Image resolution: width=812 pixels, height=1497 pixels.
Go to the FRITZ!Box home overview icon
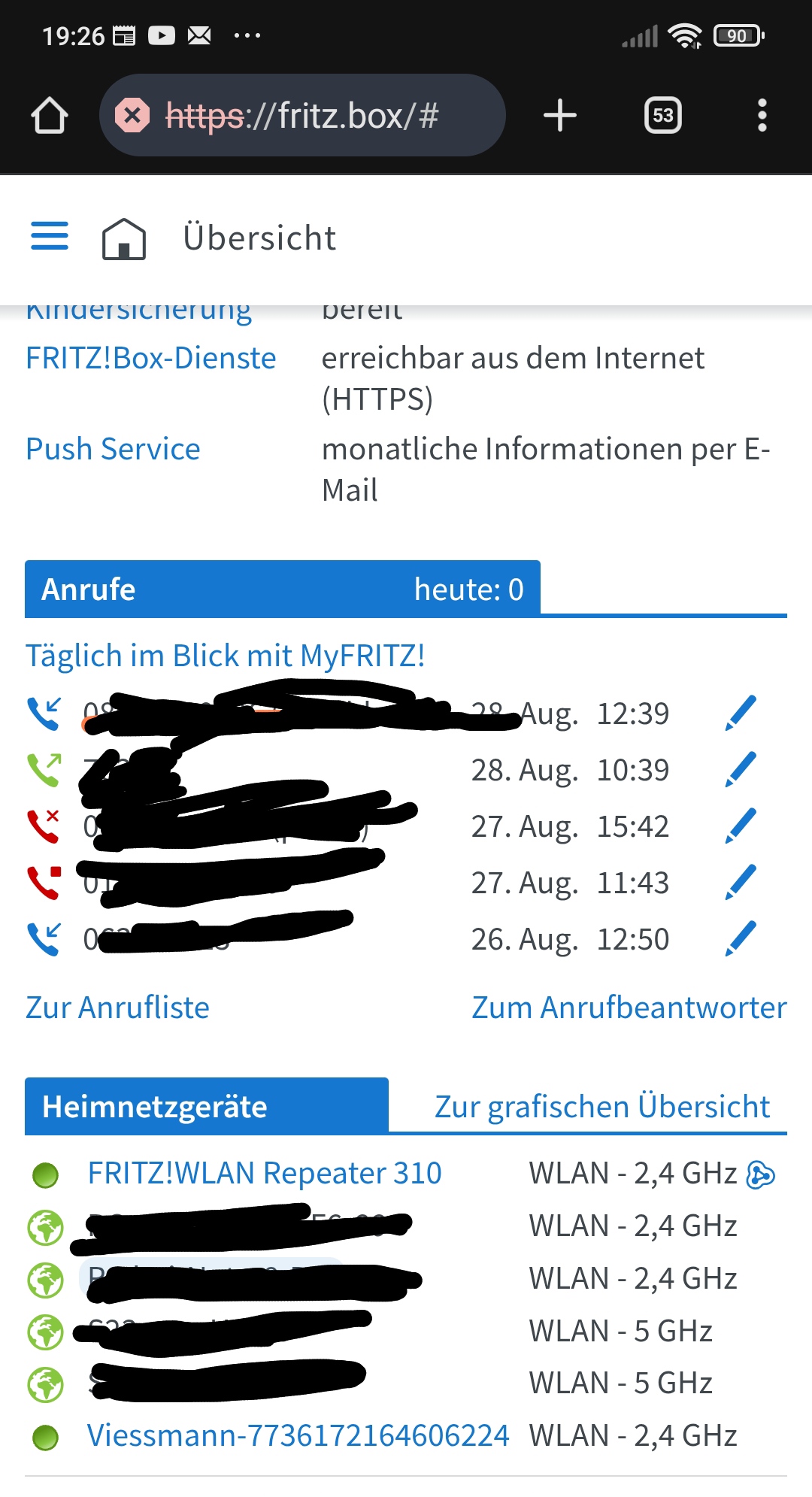(x=123, y=238)
